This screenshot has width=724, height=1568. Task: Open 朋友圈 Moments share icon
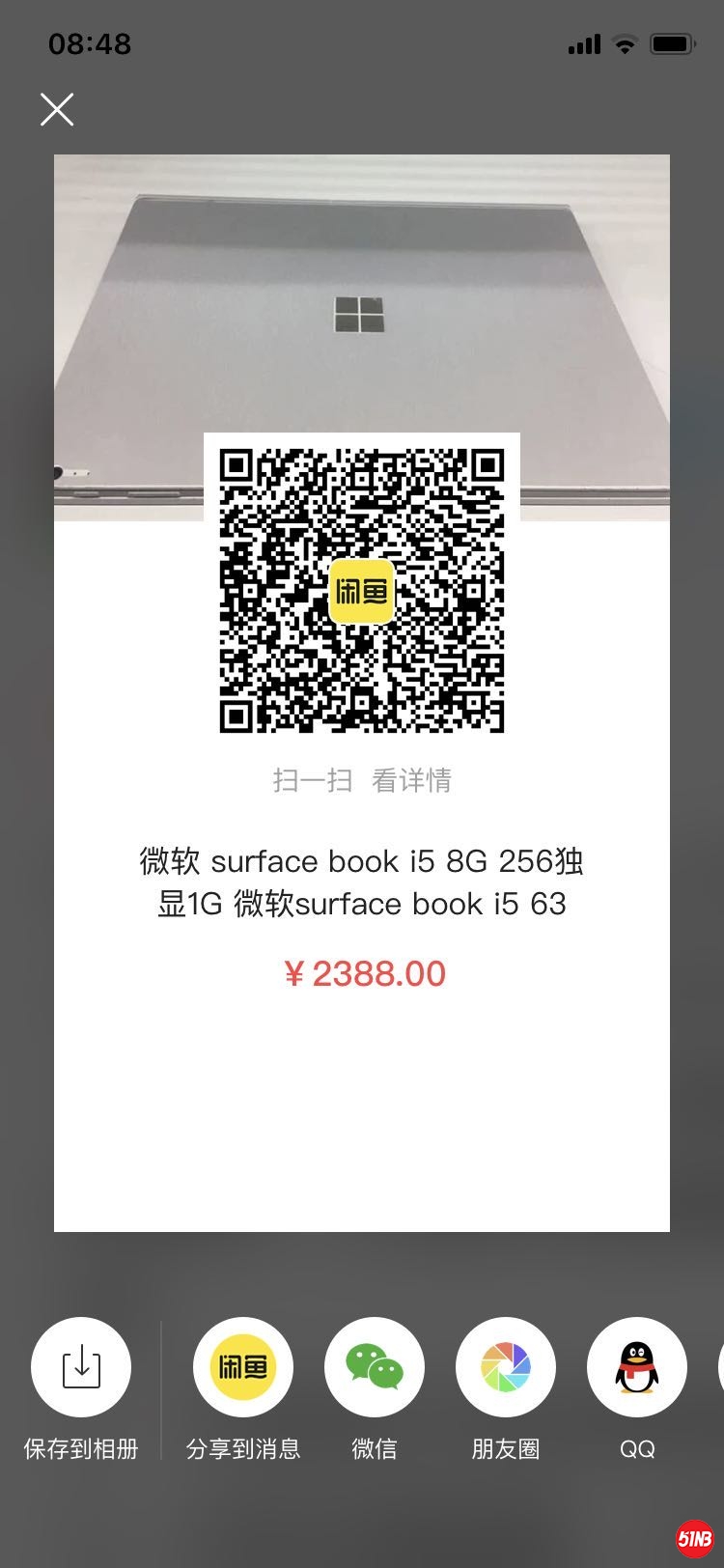coord(505,1367)
